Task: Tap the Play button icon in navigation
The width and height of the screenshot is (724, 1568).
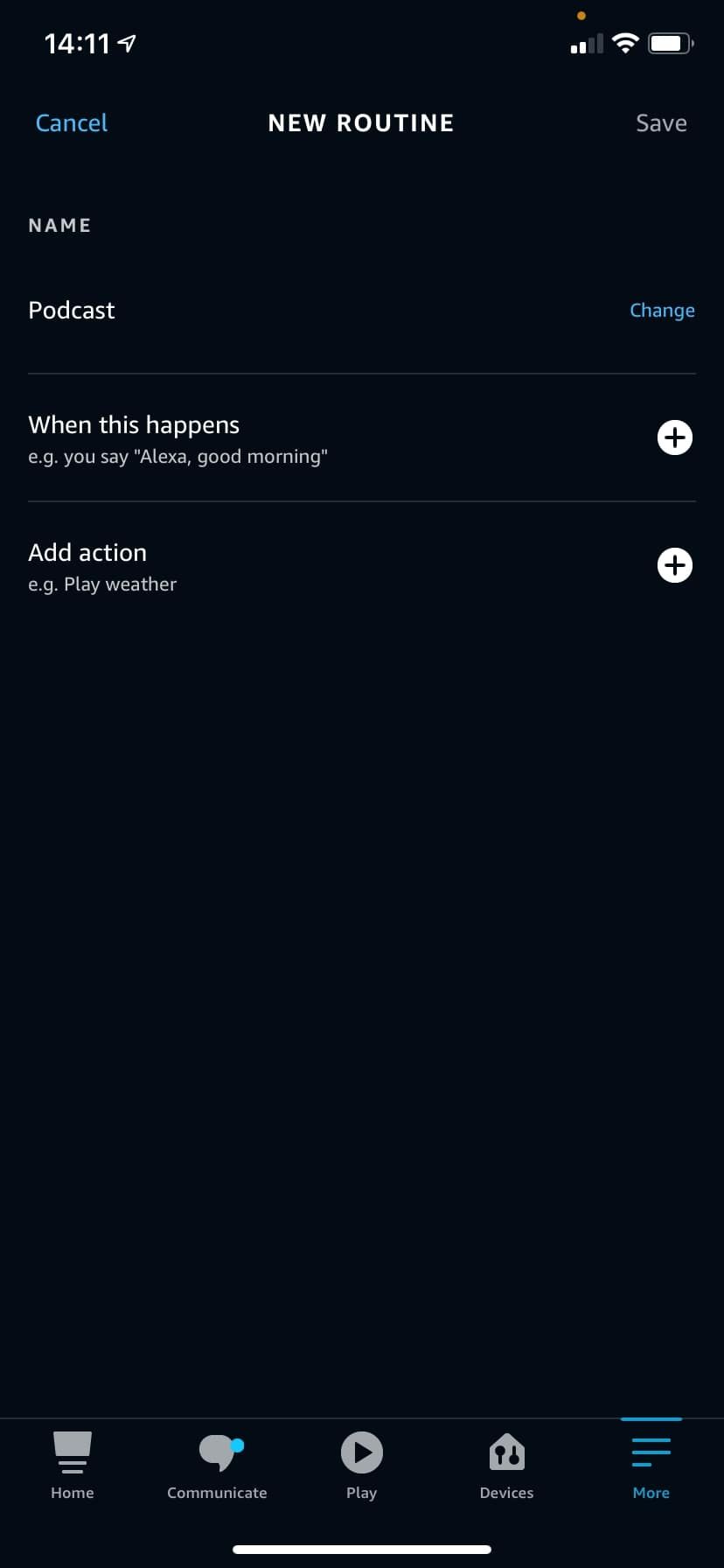Action: tap(361, 1450)
